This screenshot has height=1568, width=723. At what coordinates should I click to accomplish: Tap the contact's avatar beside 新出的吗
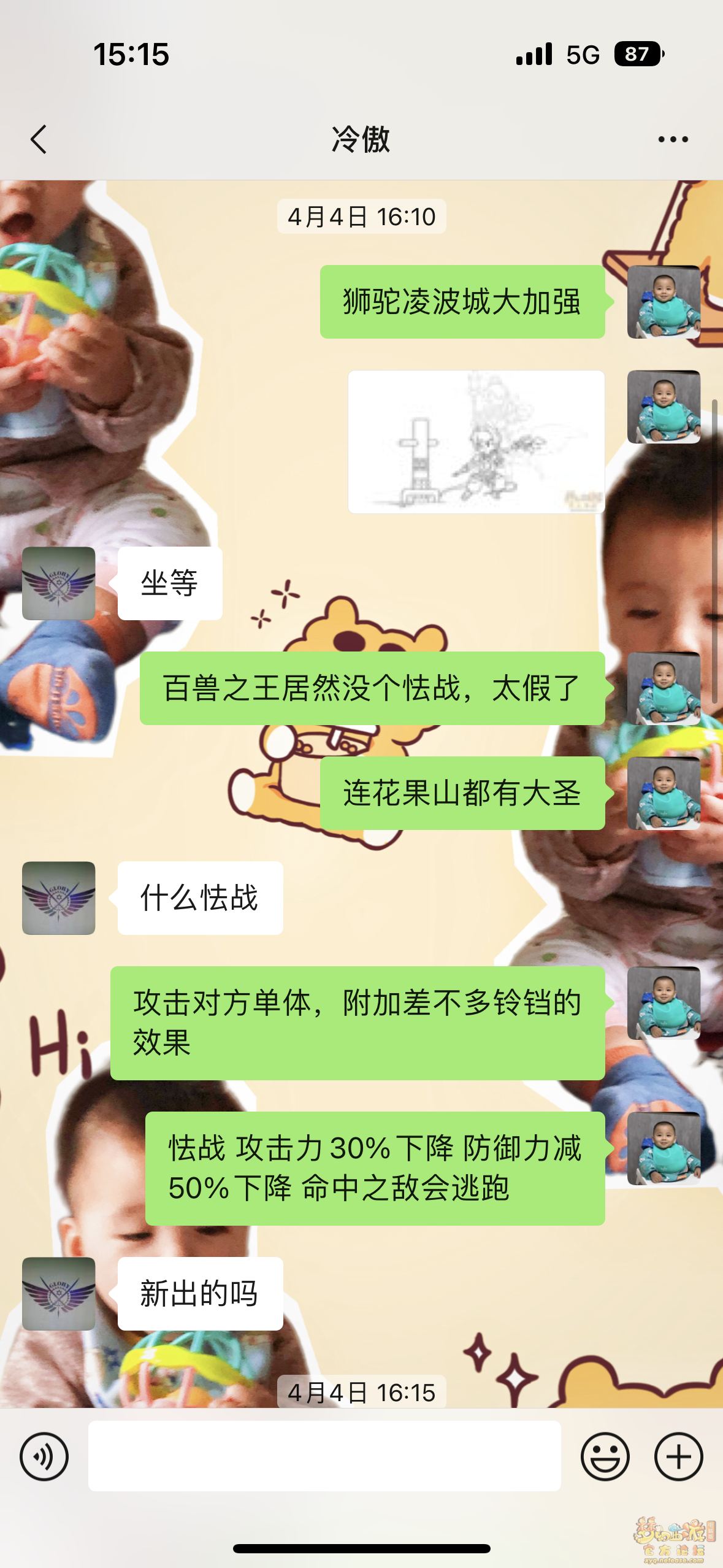pyautogui.click(x=59, y=1293)
